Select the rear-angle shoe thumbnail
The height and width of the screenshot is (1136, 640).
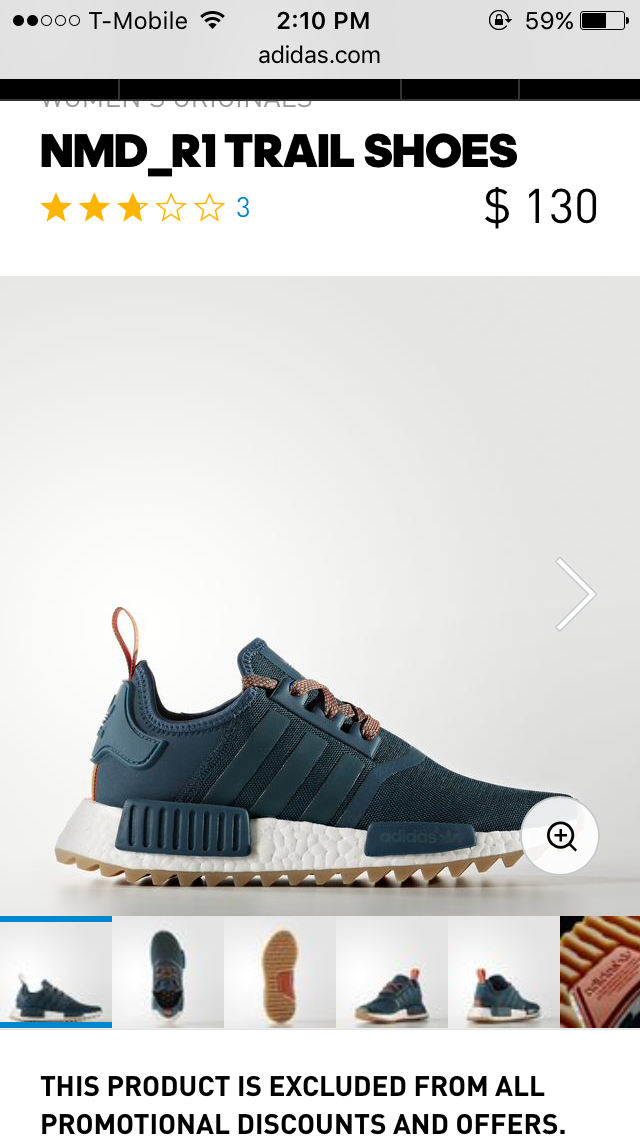[x=503, y=973]
